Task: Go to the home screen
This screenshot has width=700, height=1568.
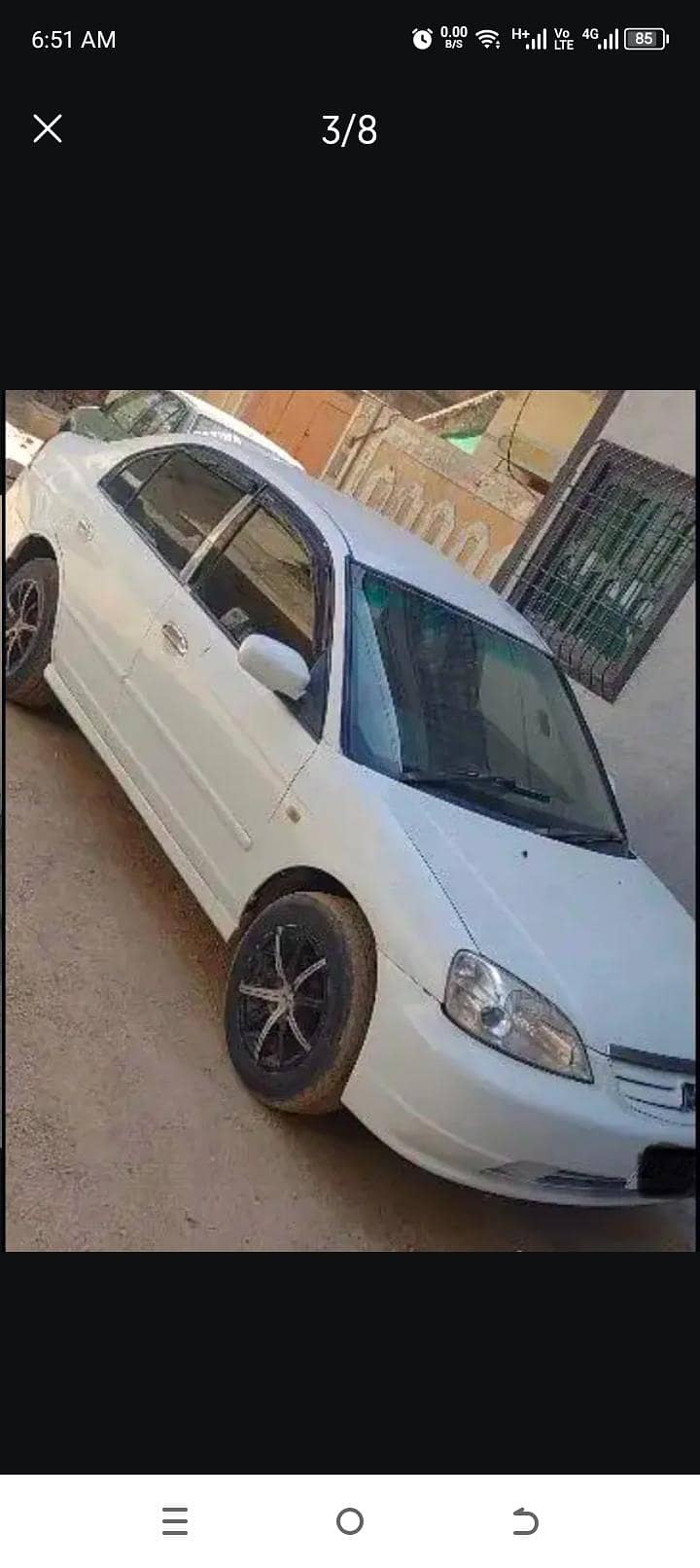Action: pyautogui.click(x=350, y=1520)
